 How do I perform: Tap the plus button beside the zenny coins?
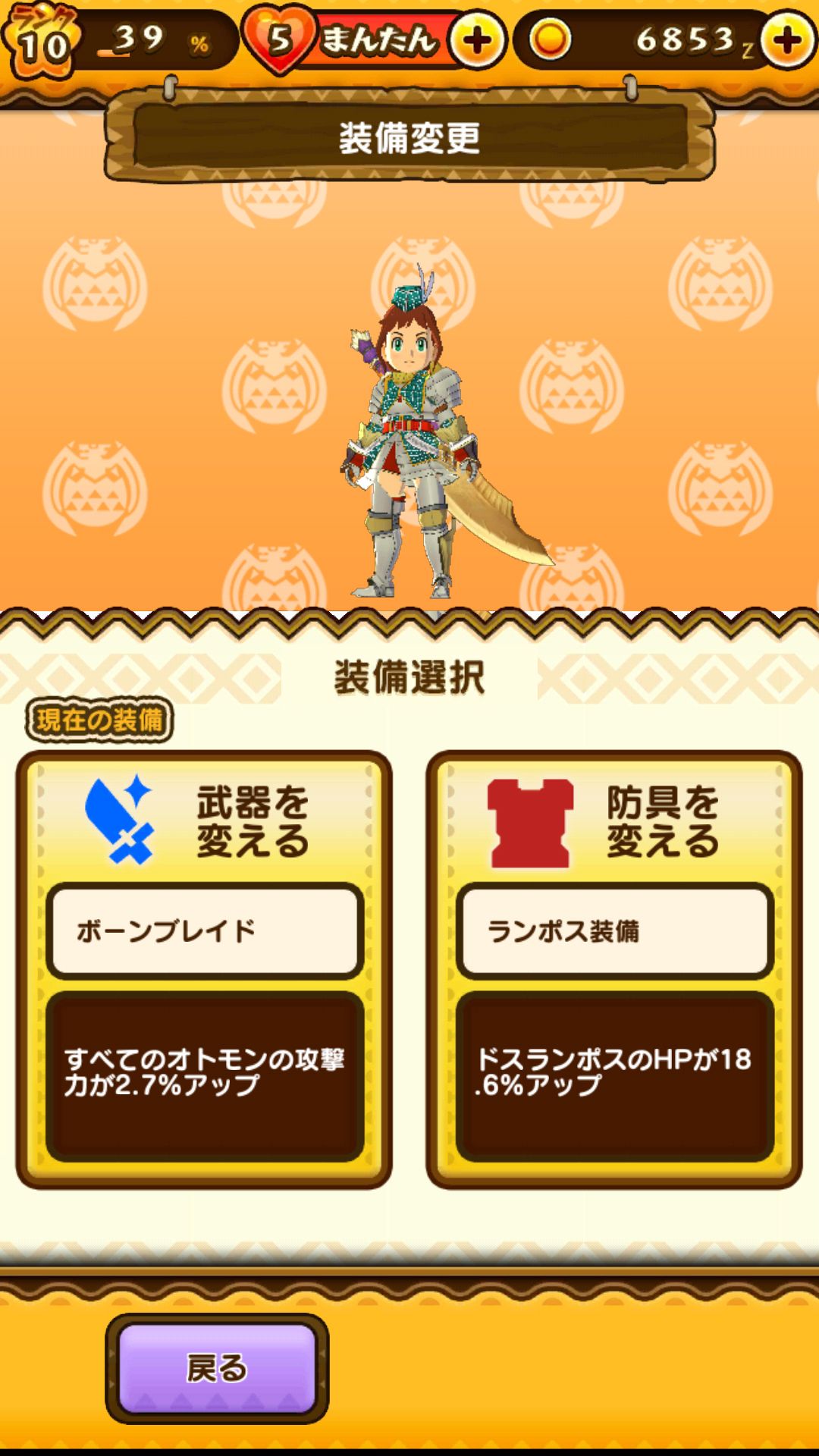pos(789,40)
